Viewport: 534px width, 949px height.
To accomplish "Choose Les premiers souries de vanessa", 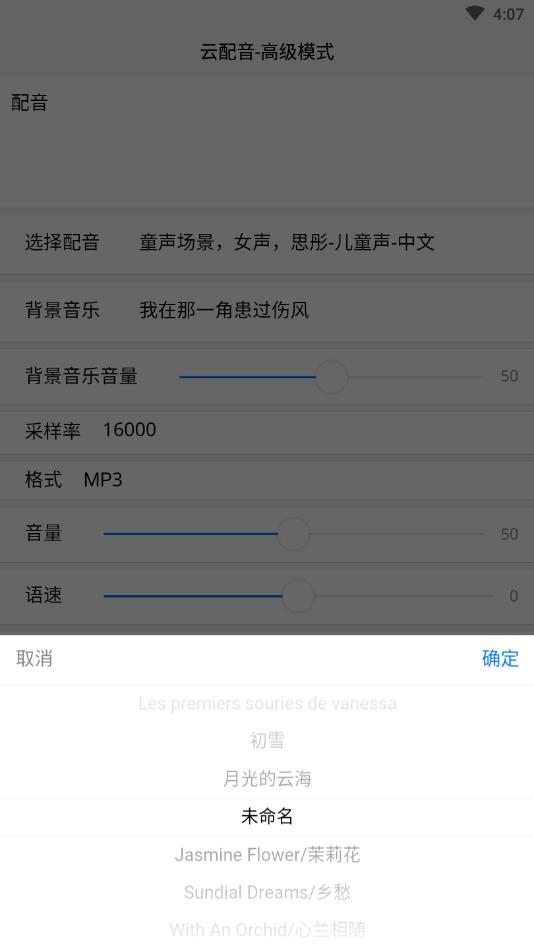I will click(x=267, y=703).
